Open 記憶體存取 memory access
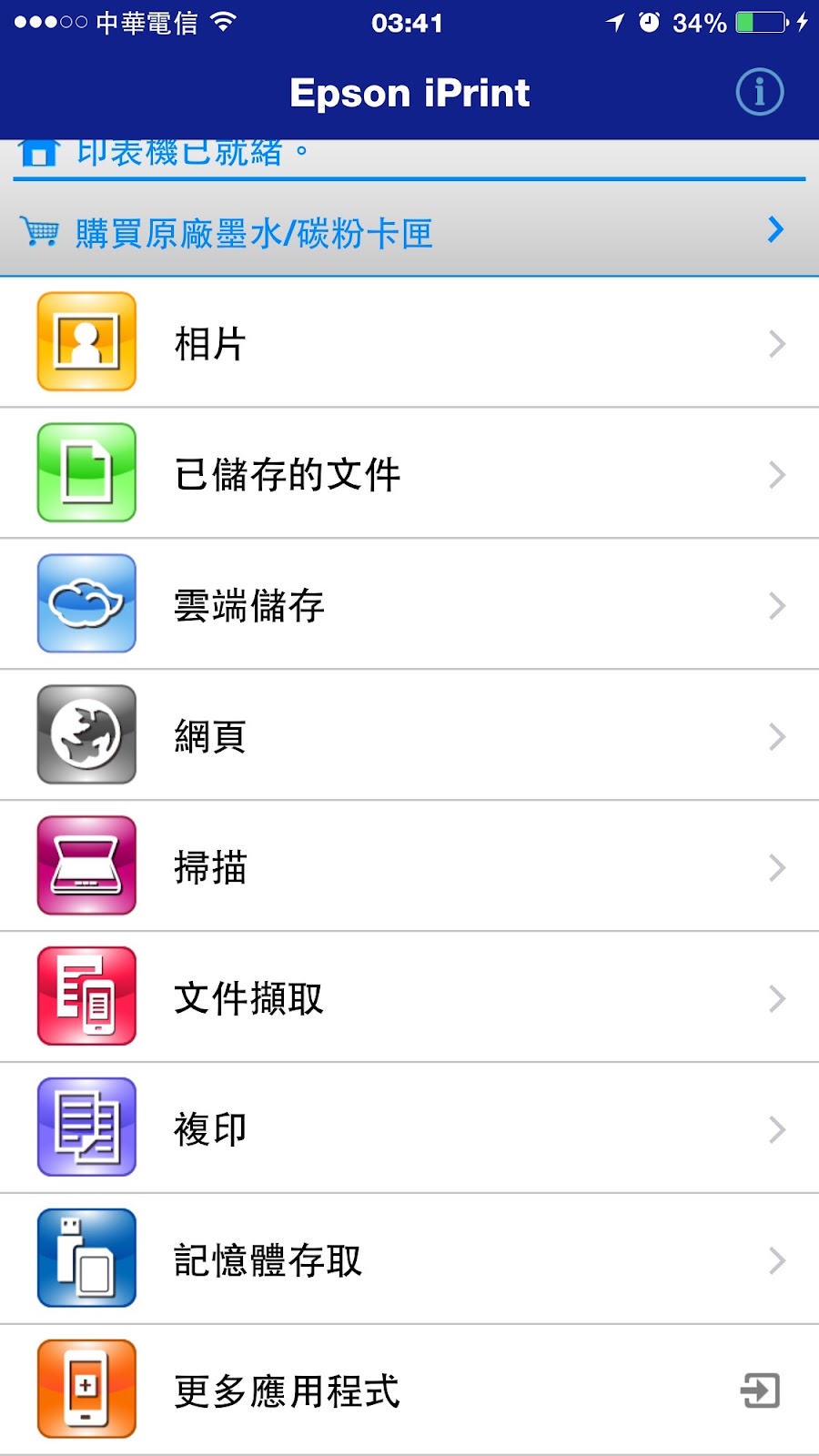Viewport: 819px width, 1456px height. pos(409,1260)
